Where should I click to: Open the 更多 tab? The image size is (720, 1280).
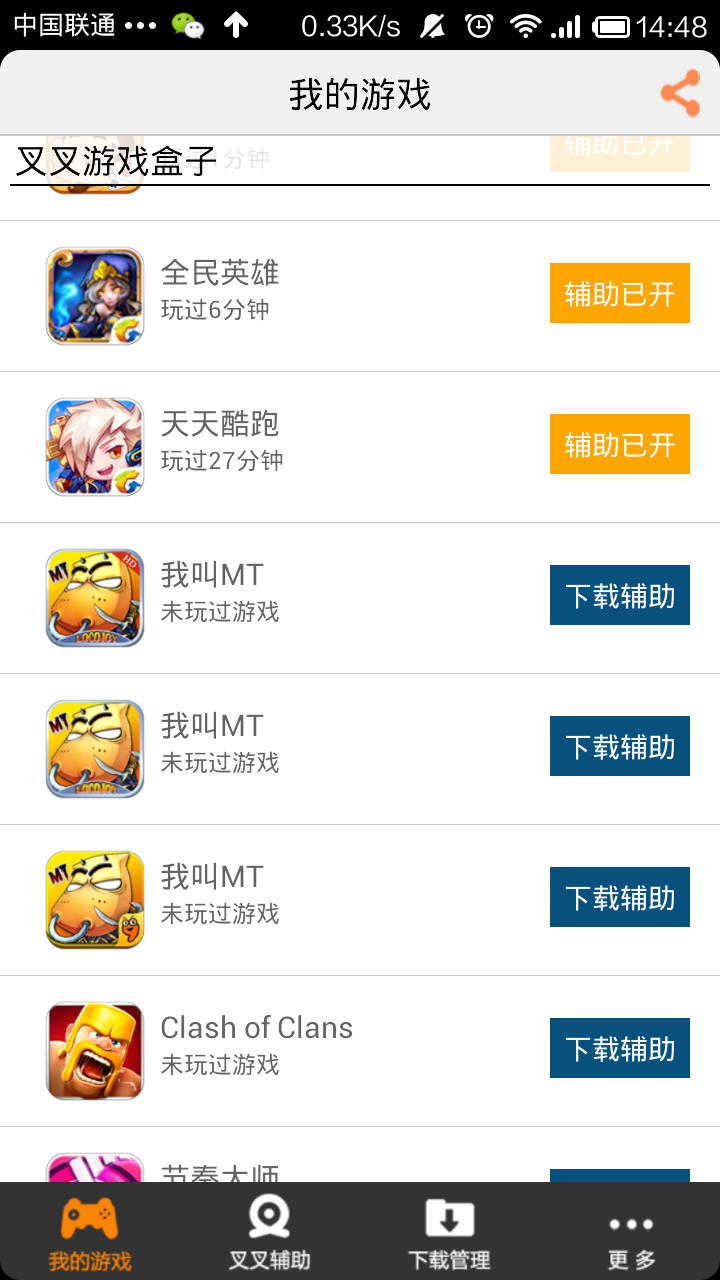click(631, 1232)
